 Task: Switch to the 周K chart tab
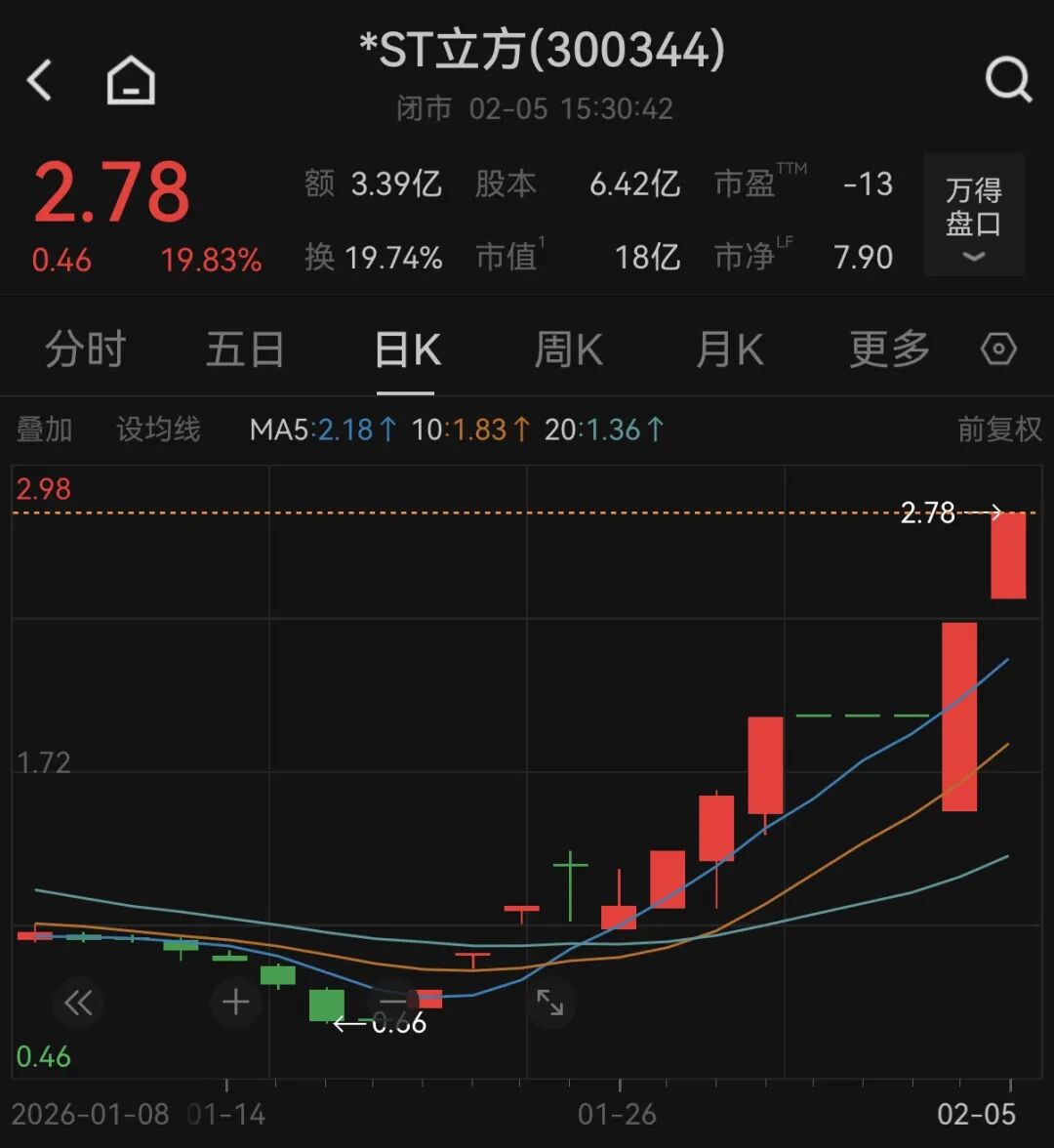click(x=568, y=349)
